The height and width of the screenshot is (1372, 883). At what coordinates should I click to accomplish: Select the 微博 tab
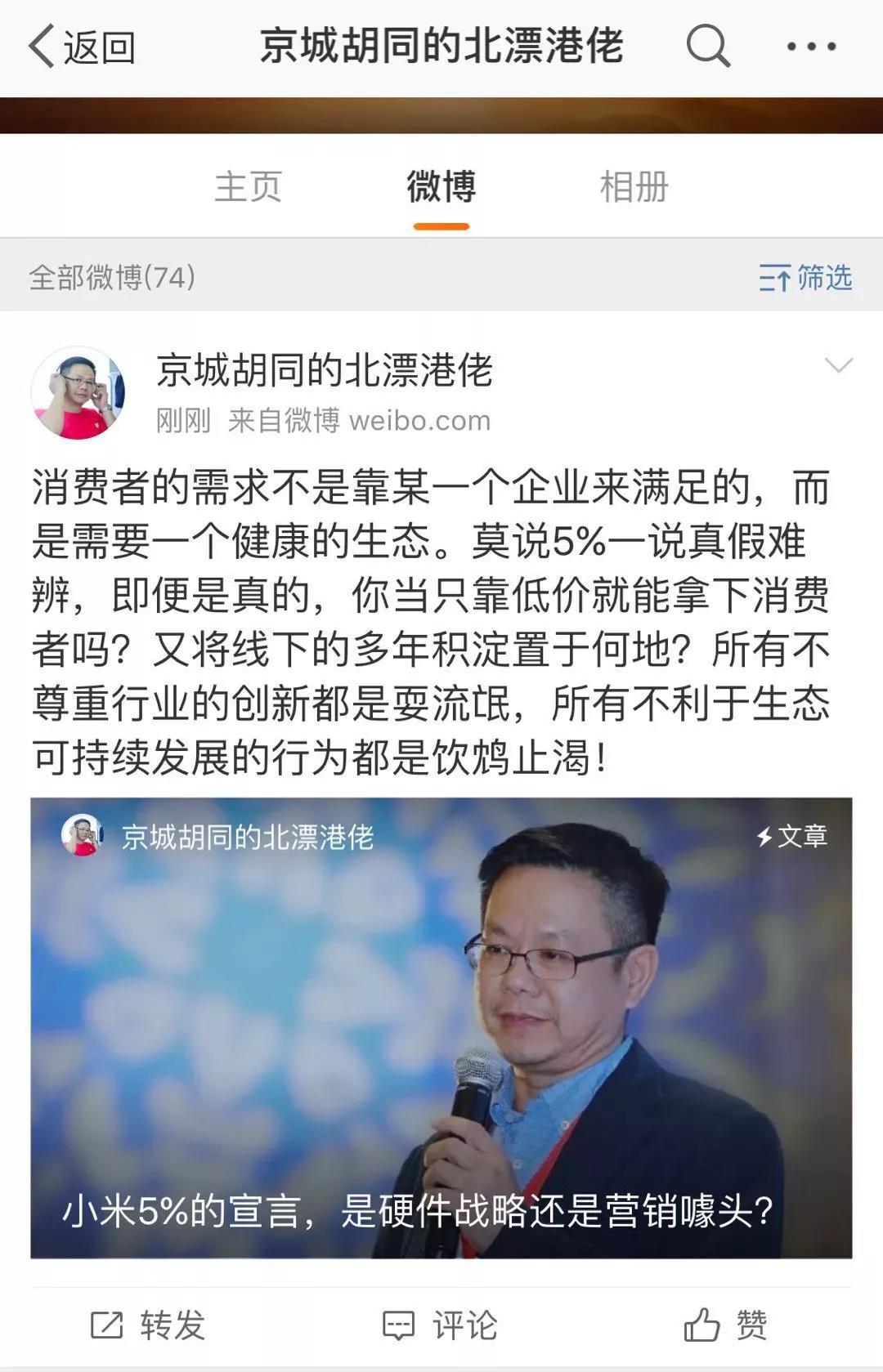coord(441,187)
